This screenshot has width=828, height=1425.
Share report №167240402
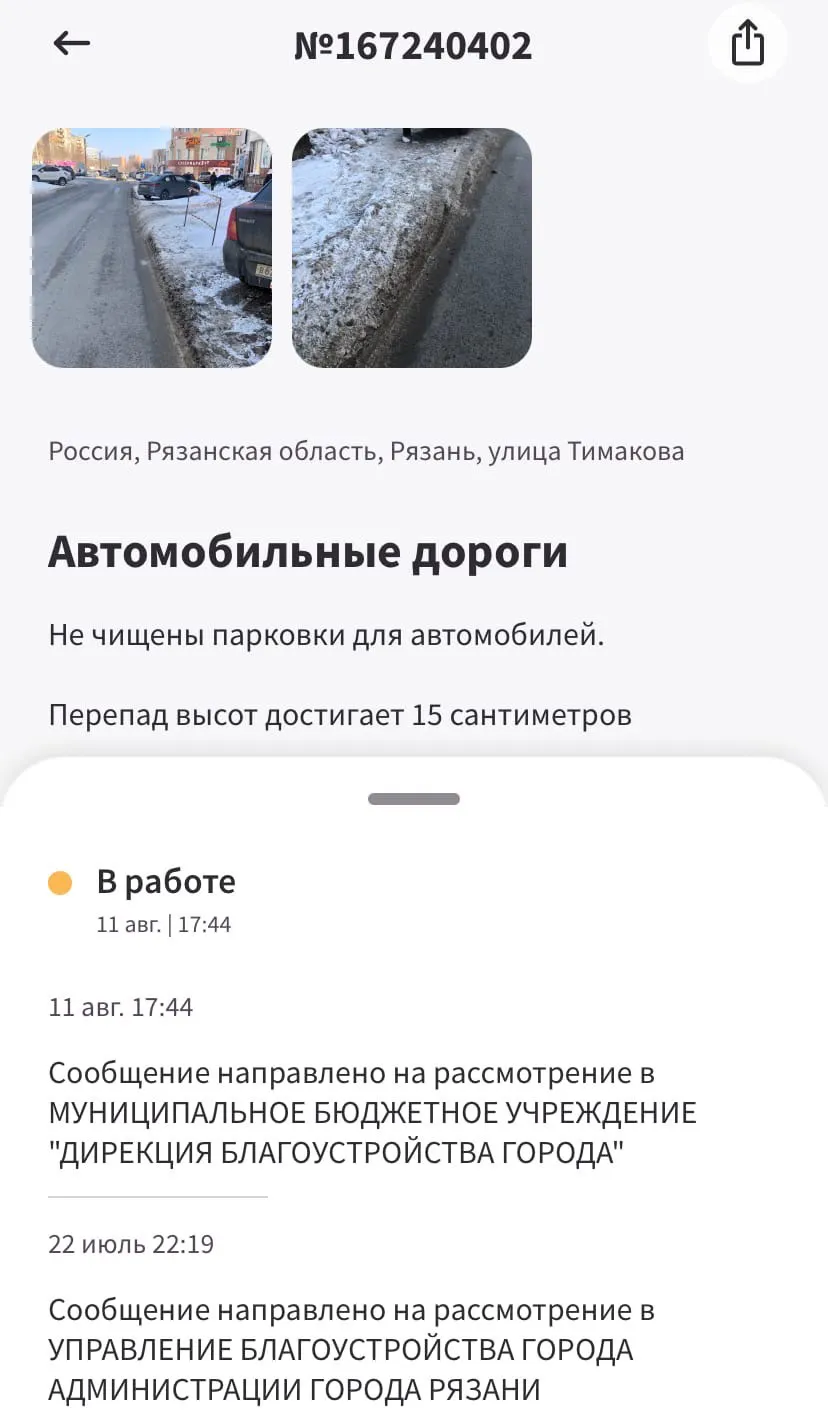point(748,43)
